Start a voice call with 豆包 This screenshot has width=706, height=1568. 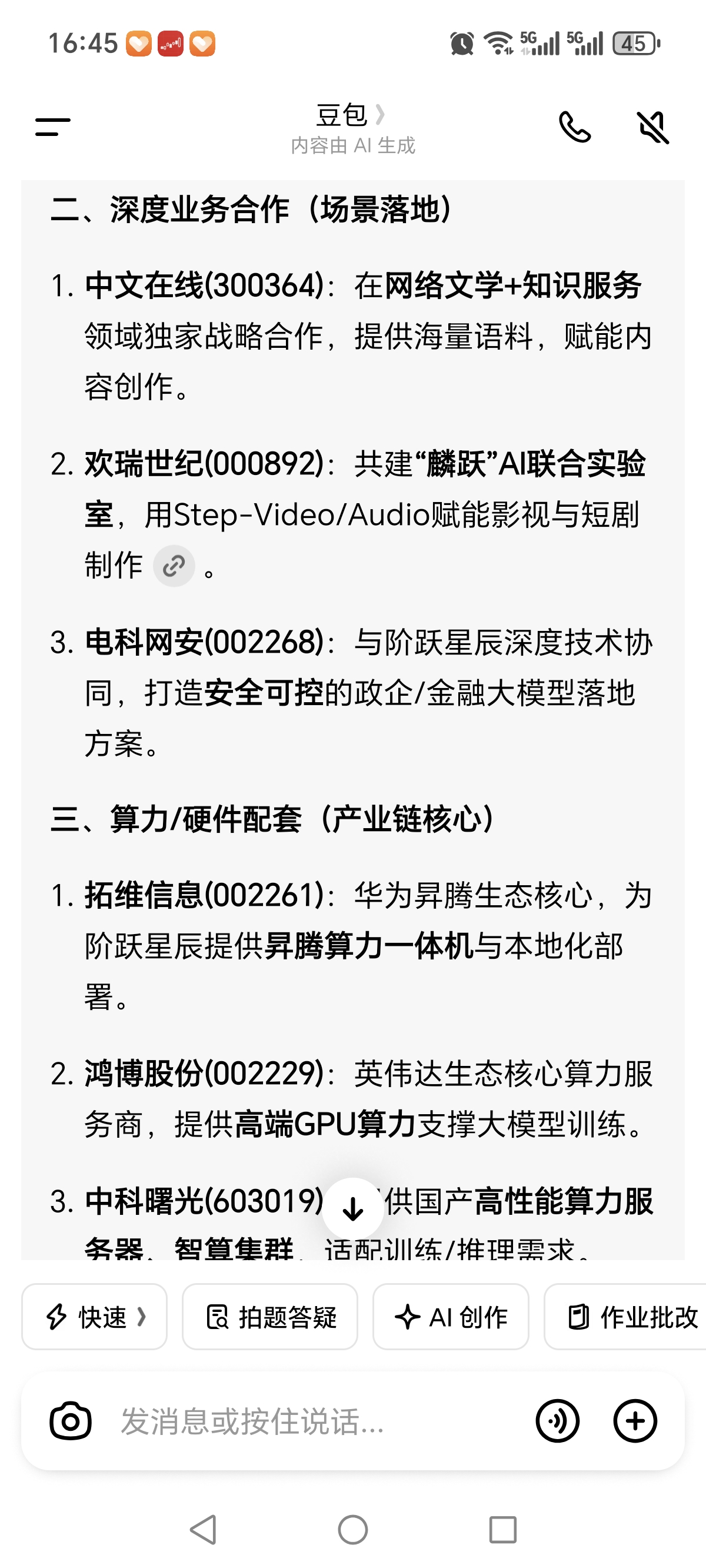coord(575,127)
